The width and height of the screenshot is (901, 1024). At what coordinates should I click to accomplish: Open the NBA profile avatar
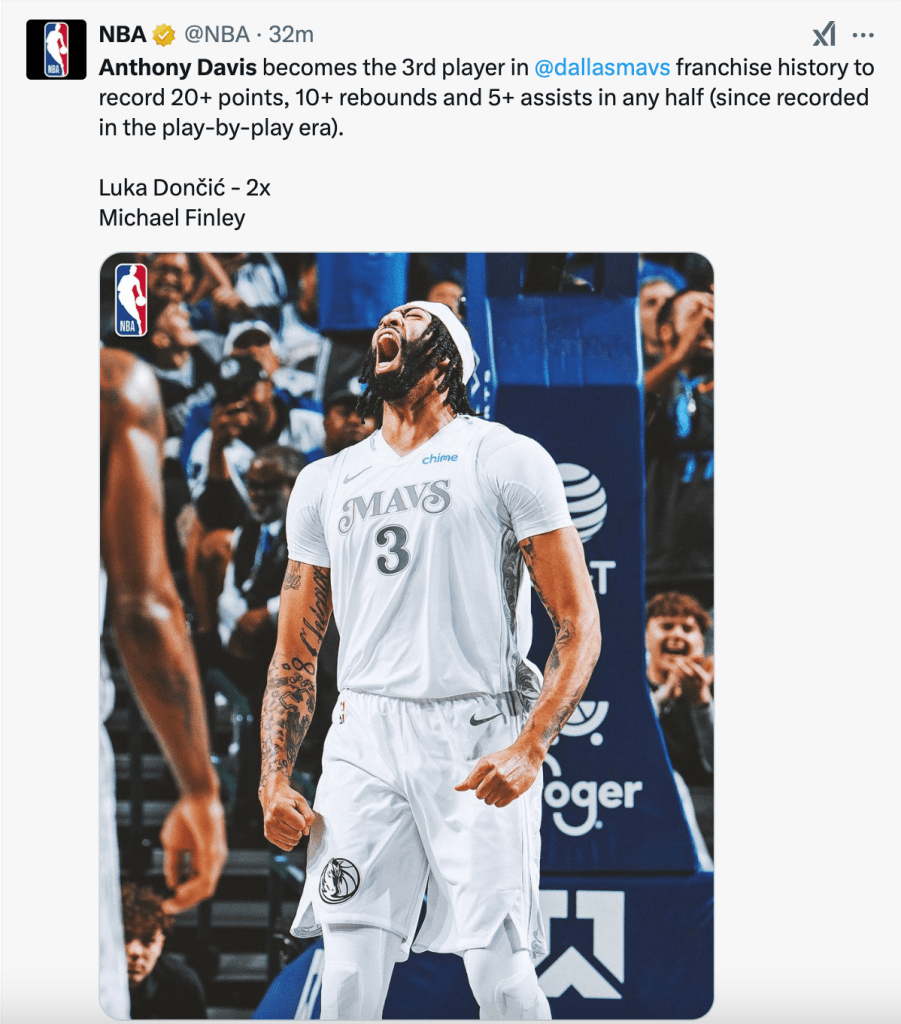tap(56, 50)
